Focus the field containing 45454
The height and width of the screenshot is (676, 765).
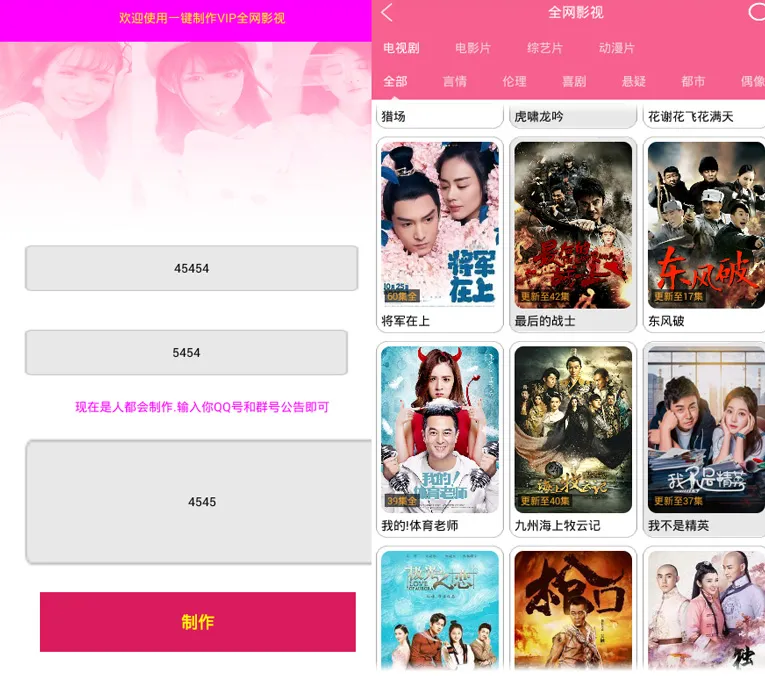click(x=191, y=268)
